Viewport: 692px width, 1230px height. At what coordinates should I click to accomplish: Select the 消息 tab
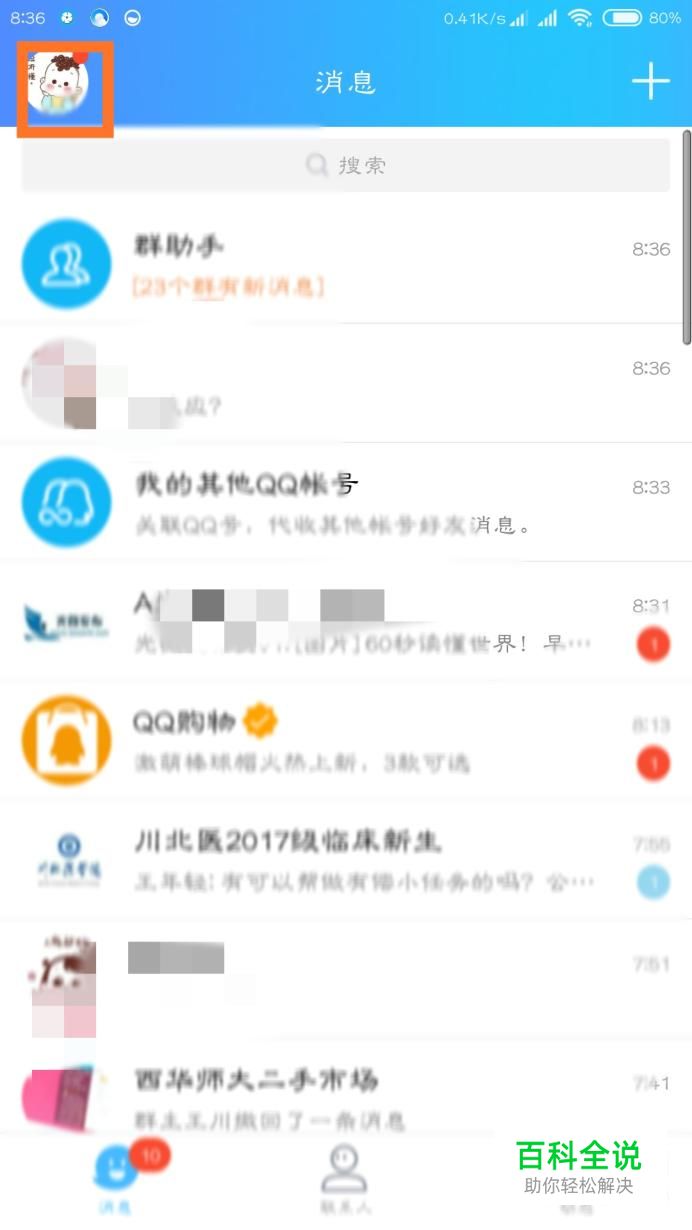[116, 1180]
